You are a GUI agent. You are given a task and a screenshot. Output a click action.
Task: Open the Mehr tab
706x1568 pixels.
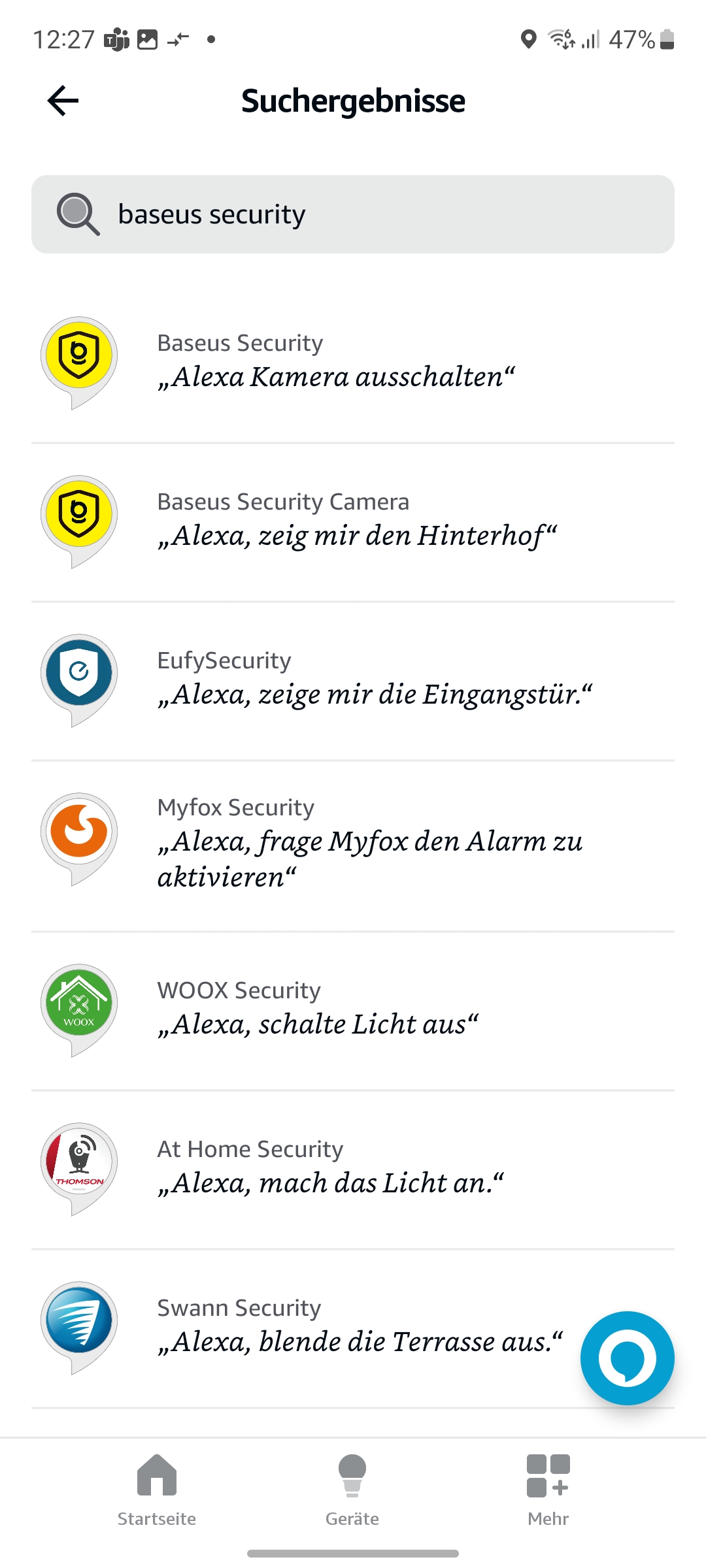pos(548,1490)
